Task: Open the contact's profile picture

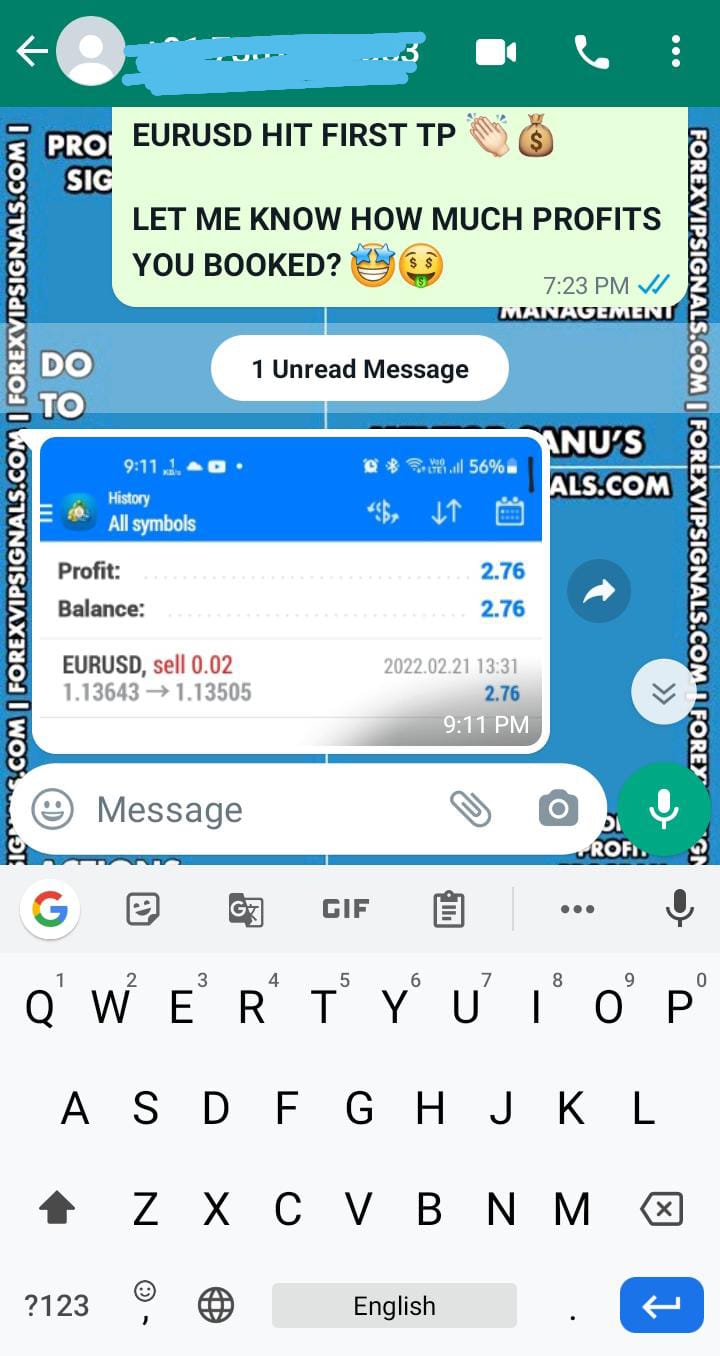Action: tap(90, 52)
